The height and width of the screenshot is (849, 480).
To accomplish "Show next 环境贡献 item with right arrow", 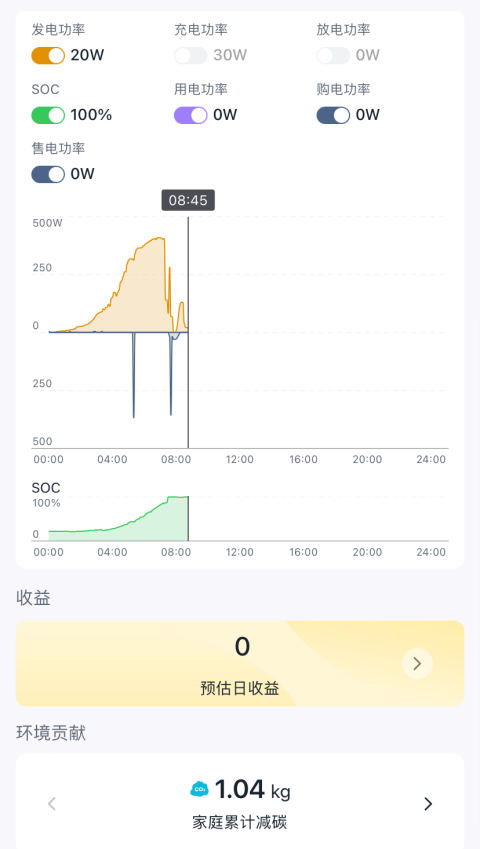I will click(428, 804).
